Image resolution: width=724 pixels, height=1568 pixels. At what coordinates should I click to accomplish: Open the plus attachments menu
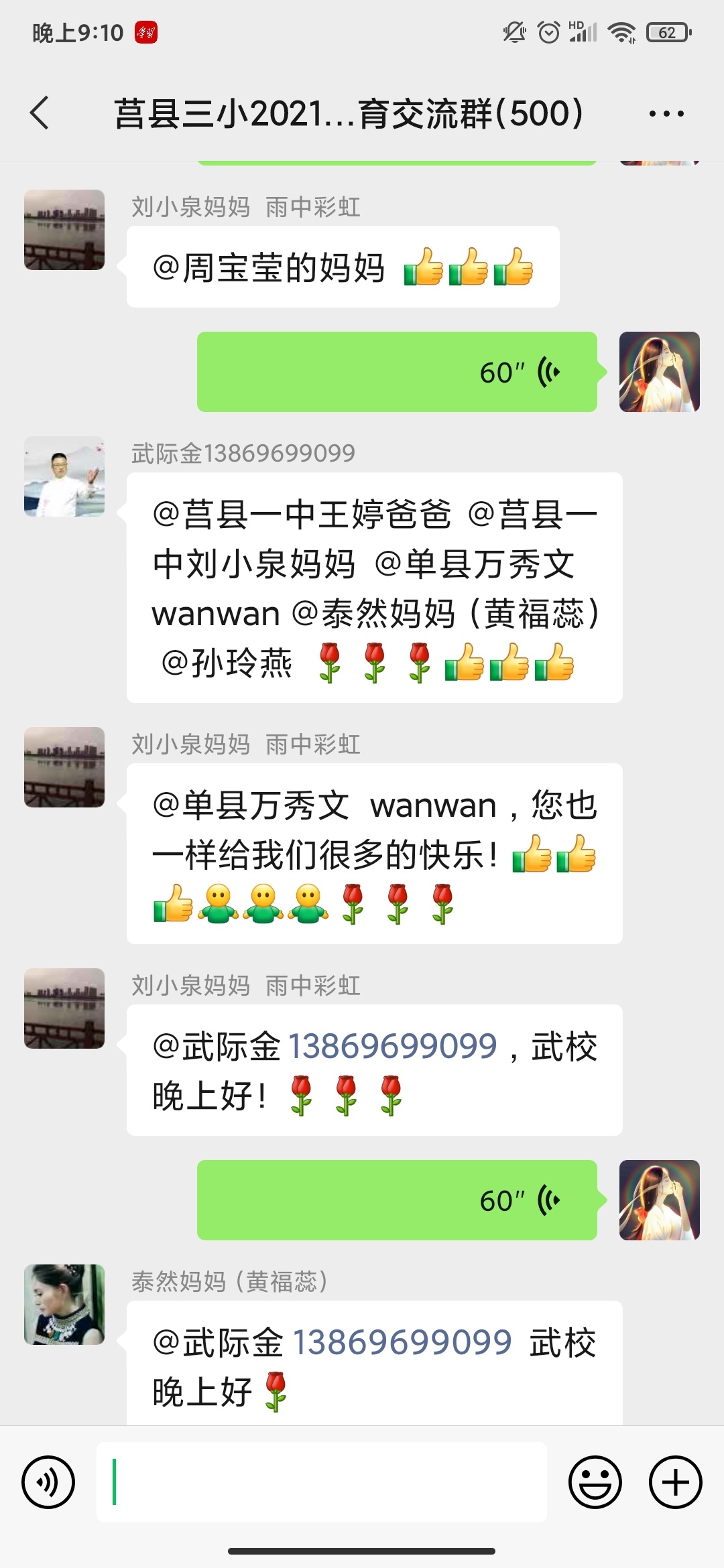click(x=676, y=1482)
